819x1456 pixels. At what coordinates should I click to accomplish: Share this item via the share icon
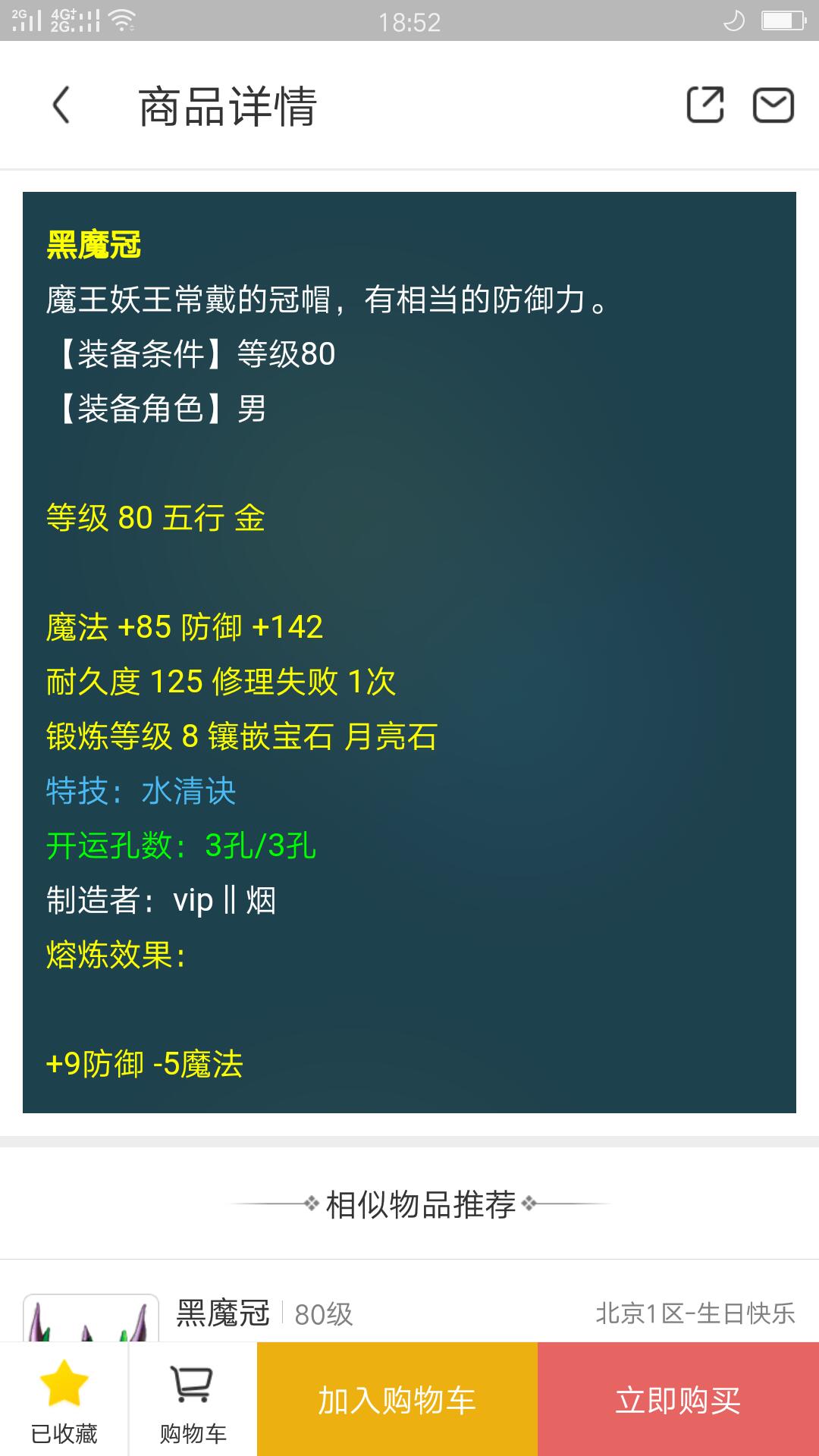point(704,105)
